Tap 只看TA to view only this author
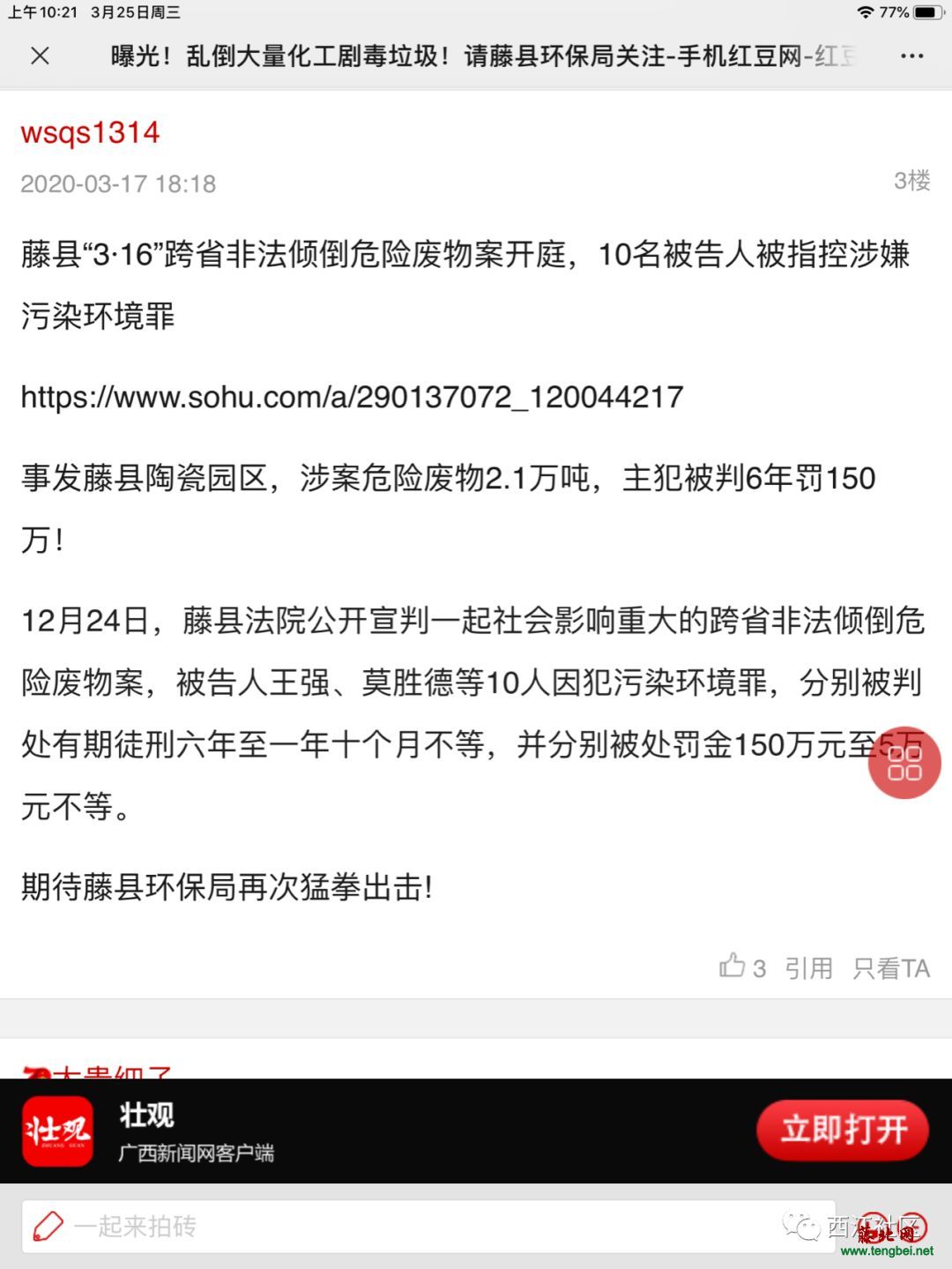The image size is (952, 1269). tap(890, 968)
